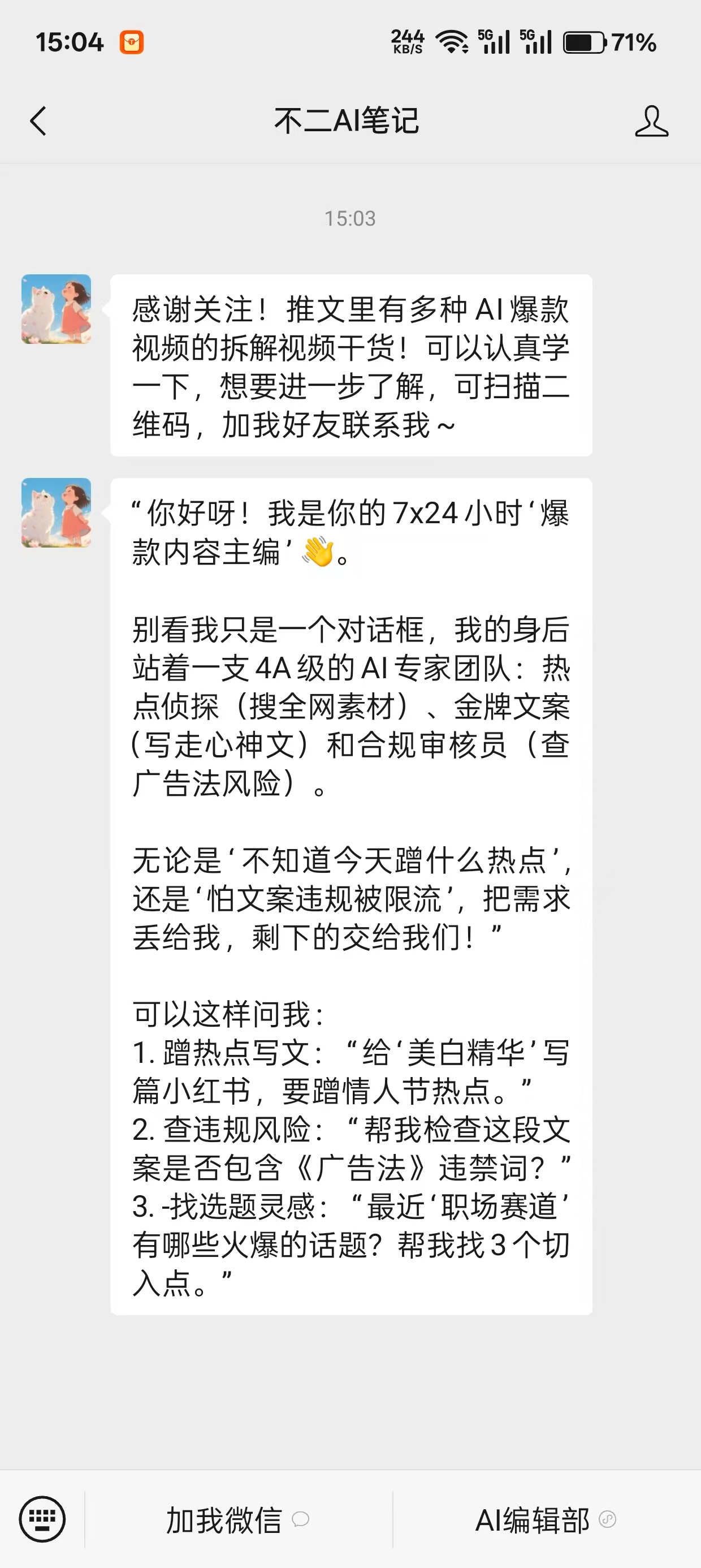
Task: Tap the avatar beside the 感谢关注 message
Action: [56, 309]
